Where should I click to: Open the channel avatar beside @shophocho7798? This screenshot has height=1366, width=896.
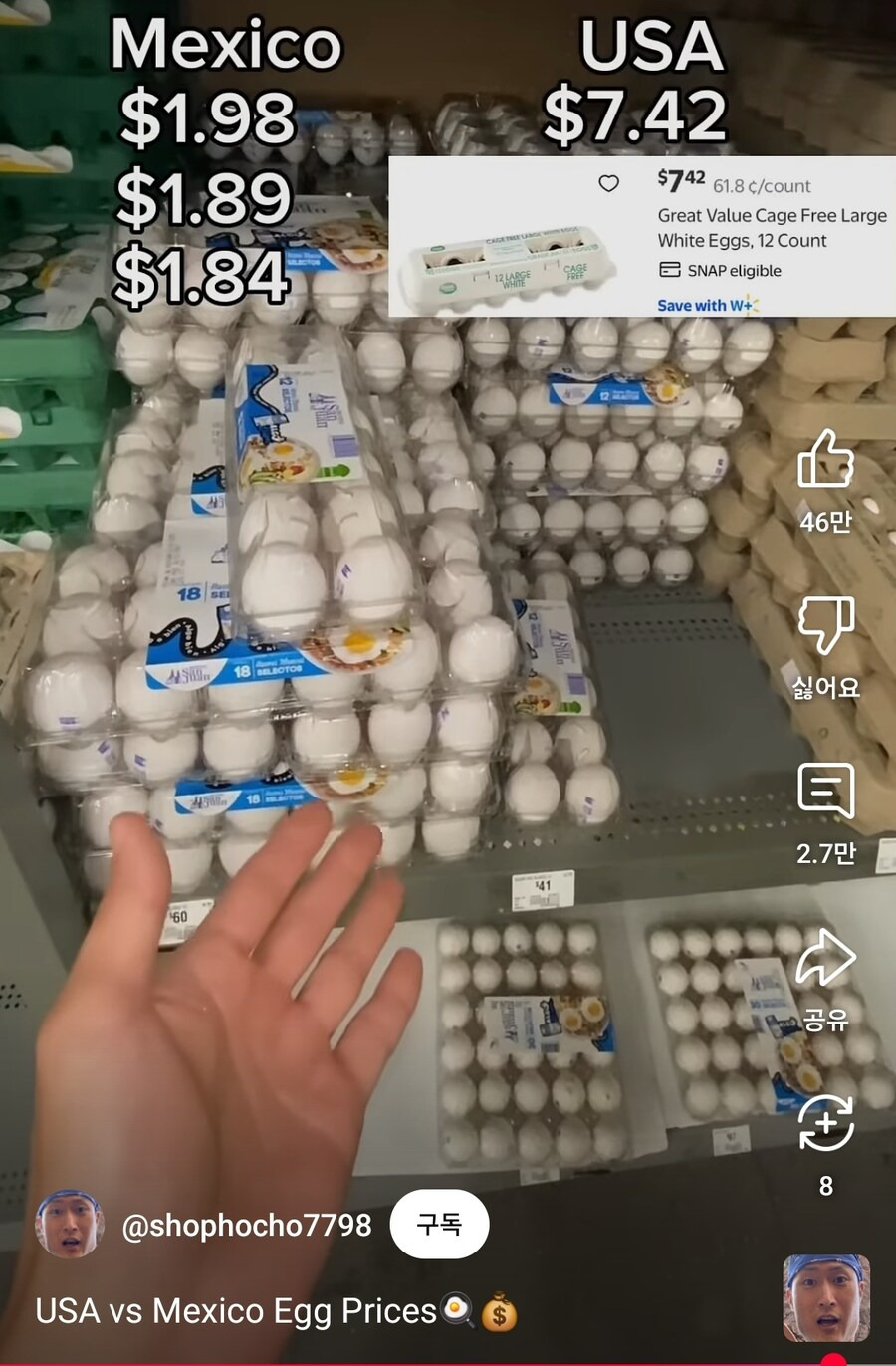coord(70,1224)
